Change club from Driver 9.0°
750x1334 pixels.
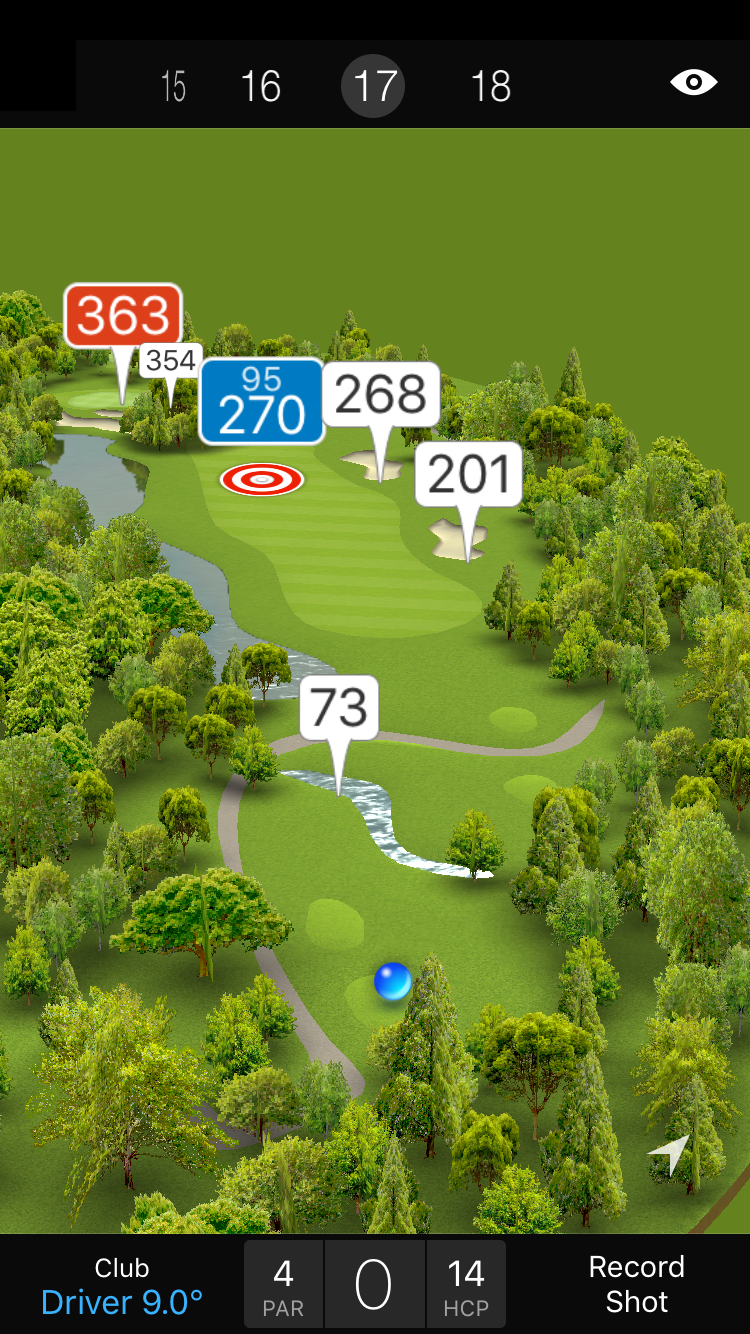122,1285
